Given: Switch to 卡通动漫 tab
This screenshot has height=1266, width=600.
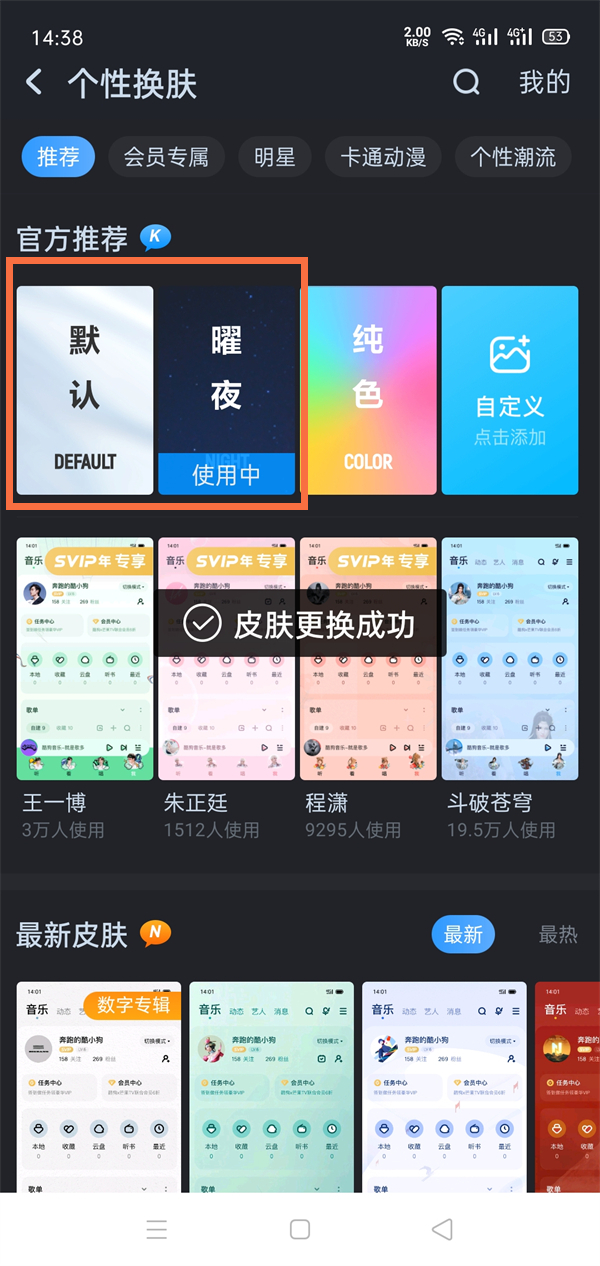Looking at the screenshot, I should point(383,157).
